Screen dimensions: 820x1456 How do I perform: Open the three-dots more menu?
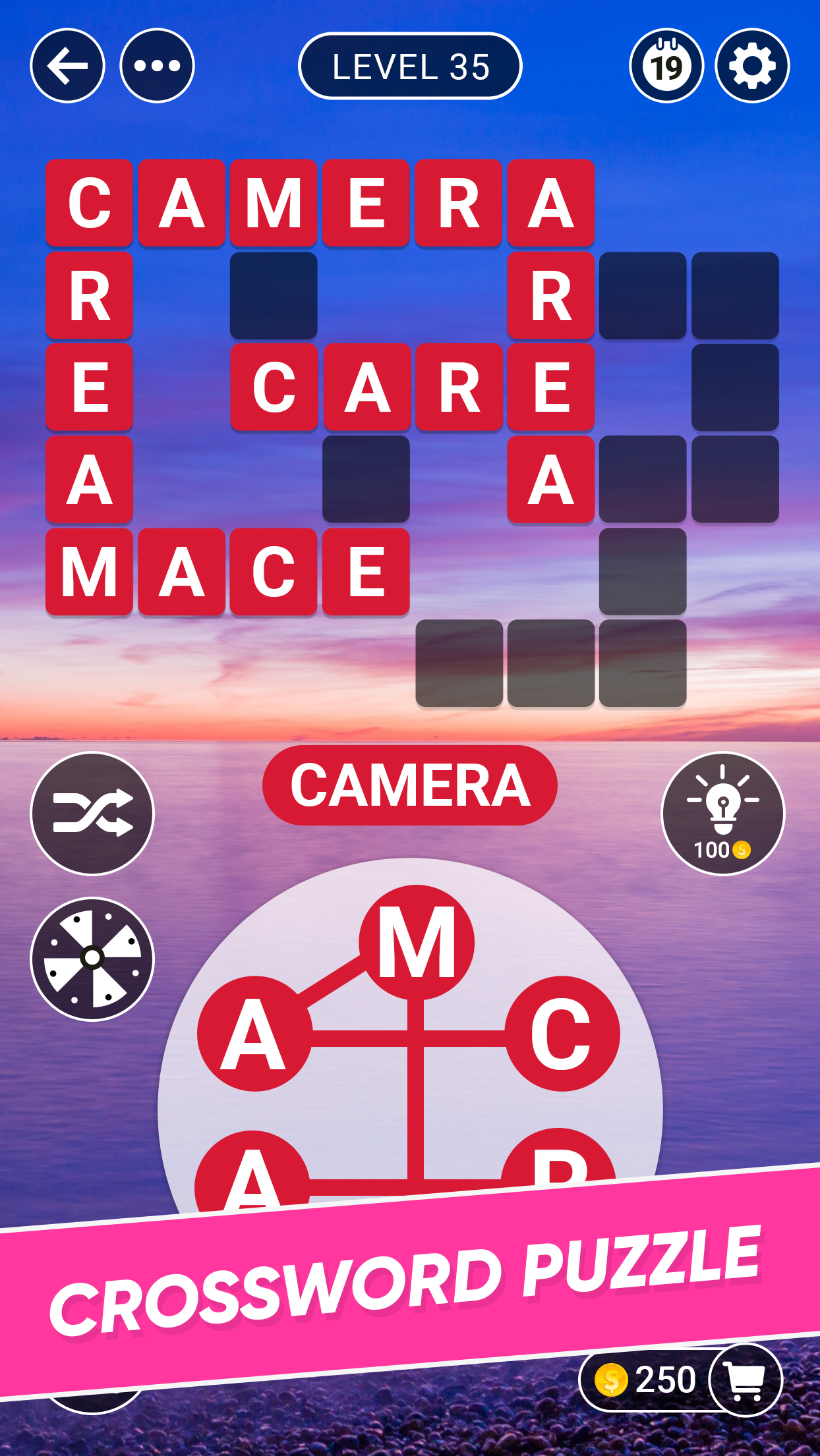[x=157, y=66]
